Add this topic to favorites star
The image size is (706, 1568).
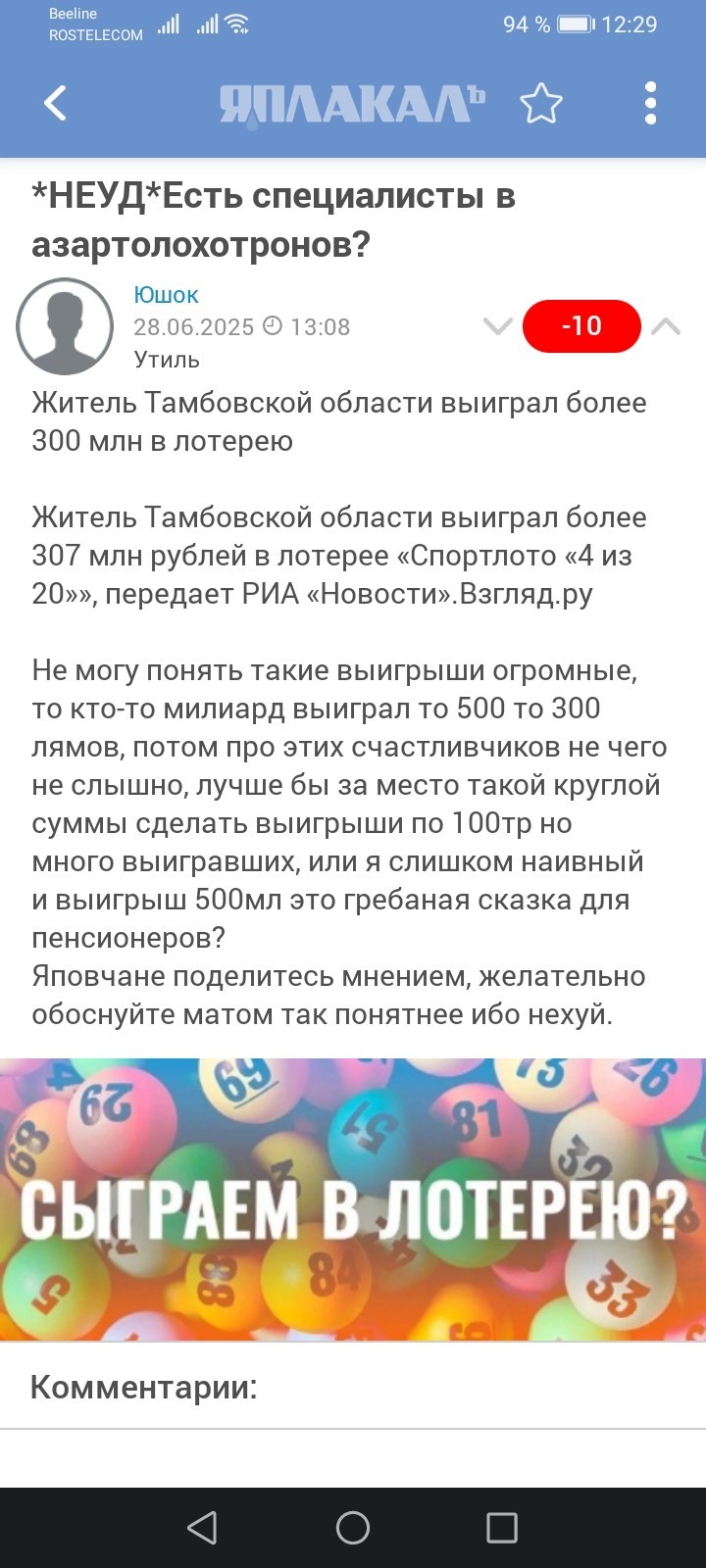click(x=541, y=103)
